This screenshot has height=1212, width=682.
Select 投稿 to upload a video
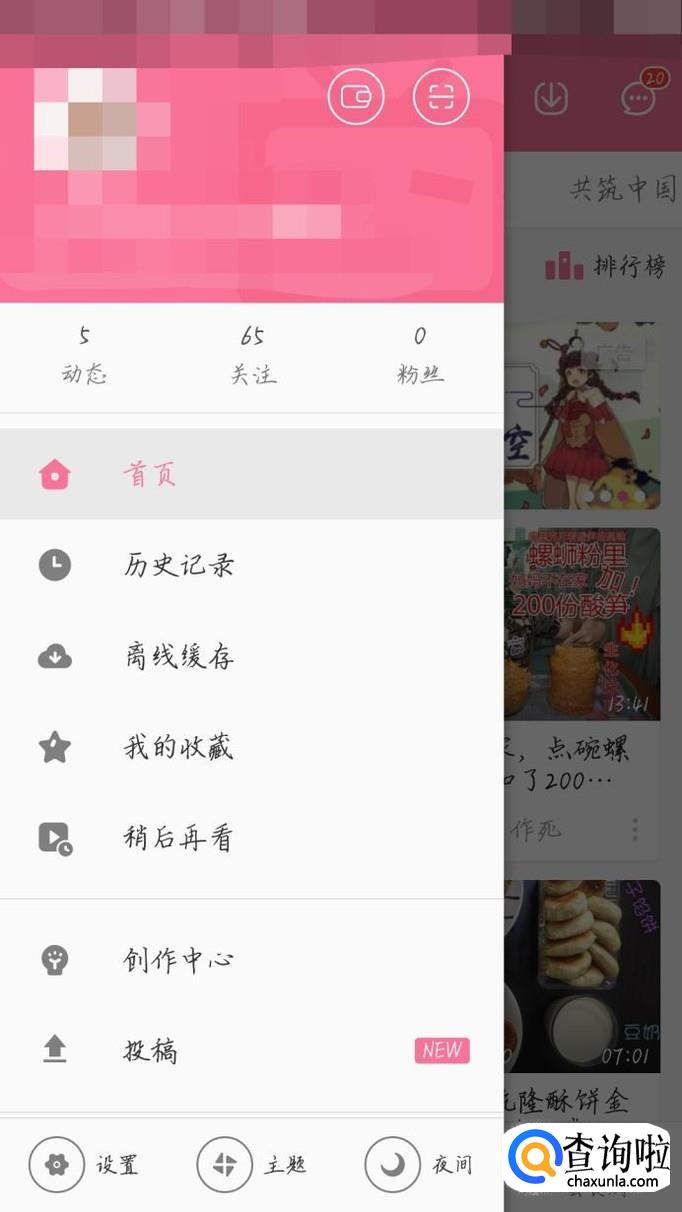150,1050
